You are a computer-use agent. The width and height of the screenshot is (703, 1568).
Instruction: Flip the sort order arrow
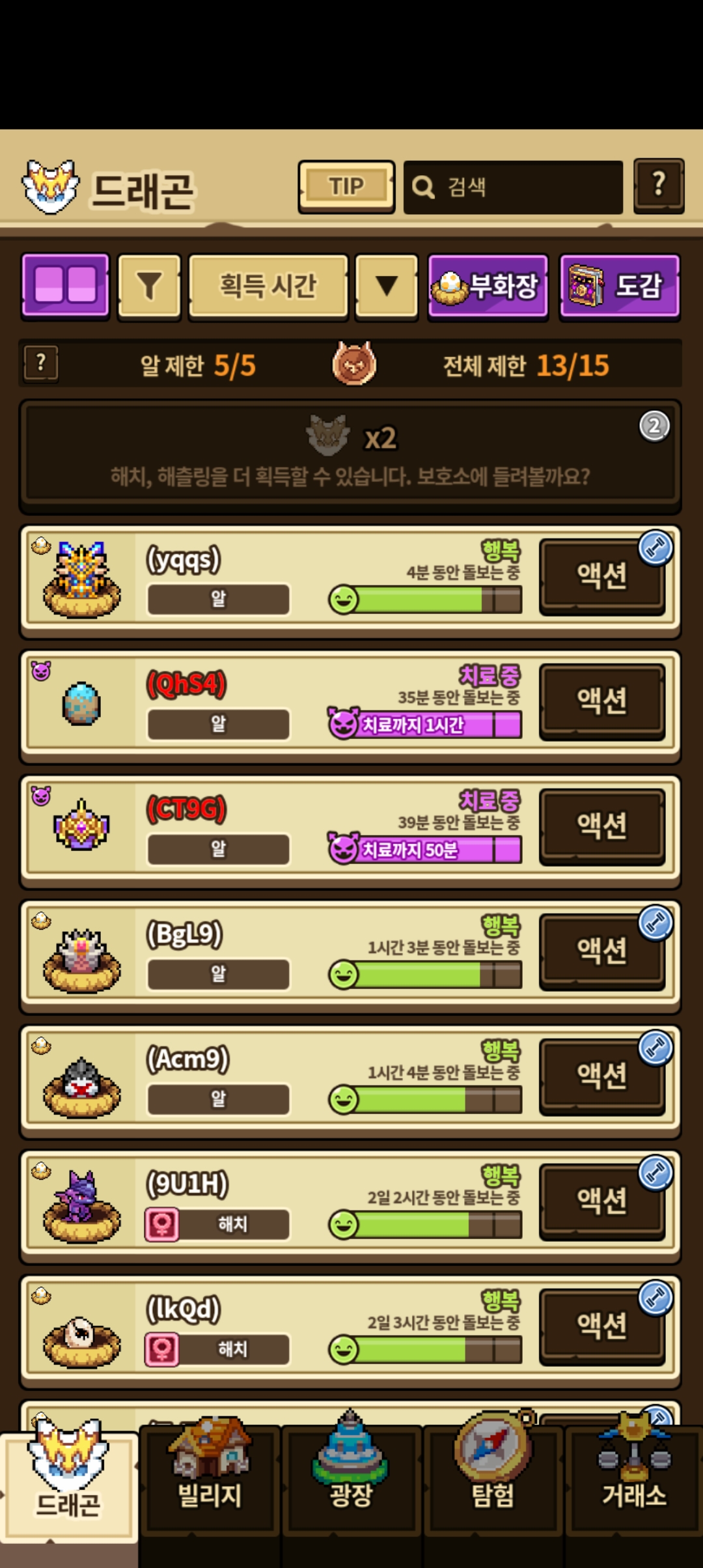click(x=387, y=287)
